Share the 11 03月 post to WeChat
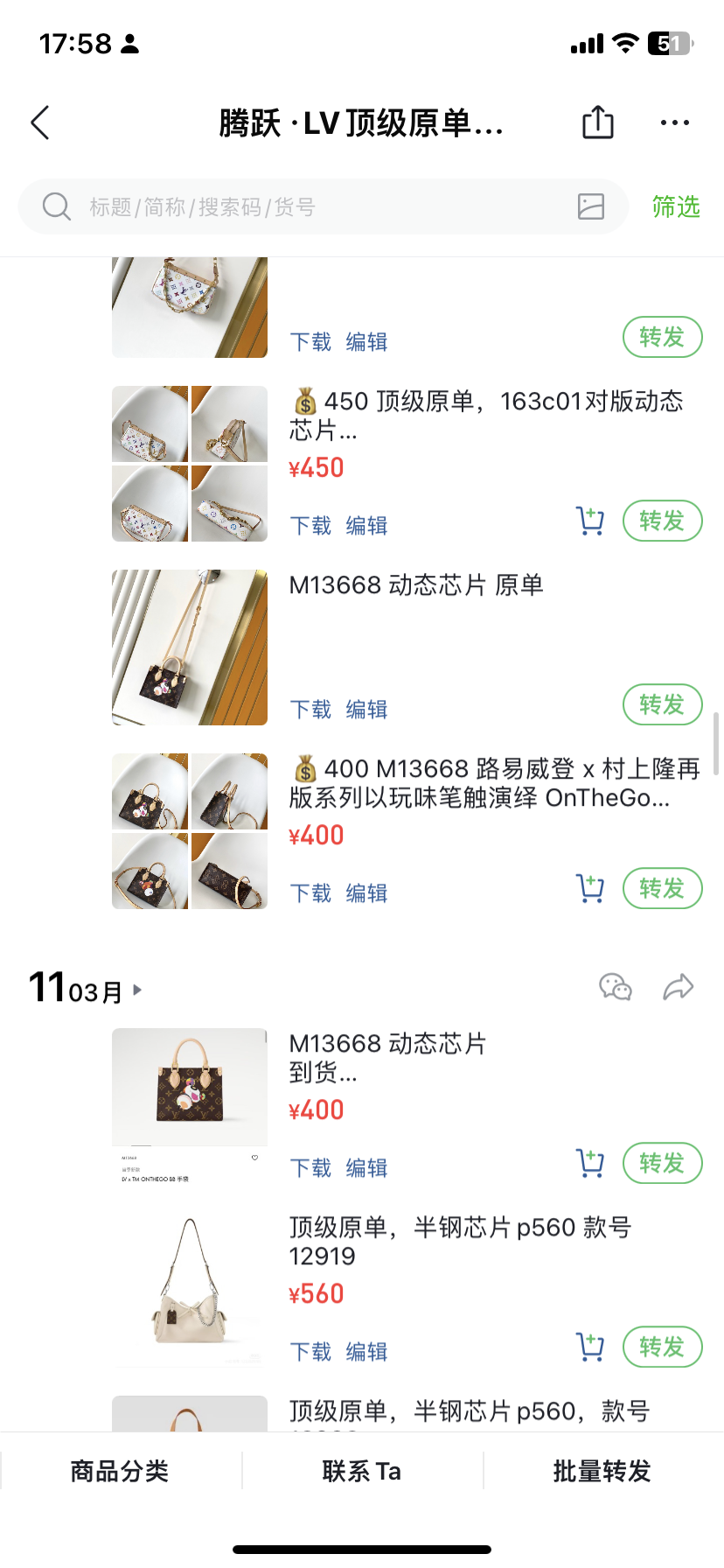This screenshot has width=724, height=1568. coord(615,987)
